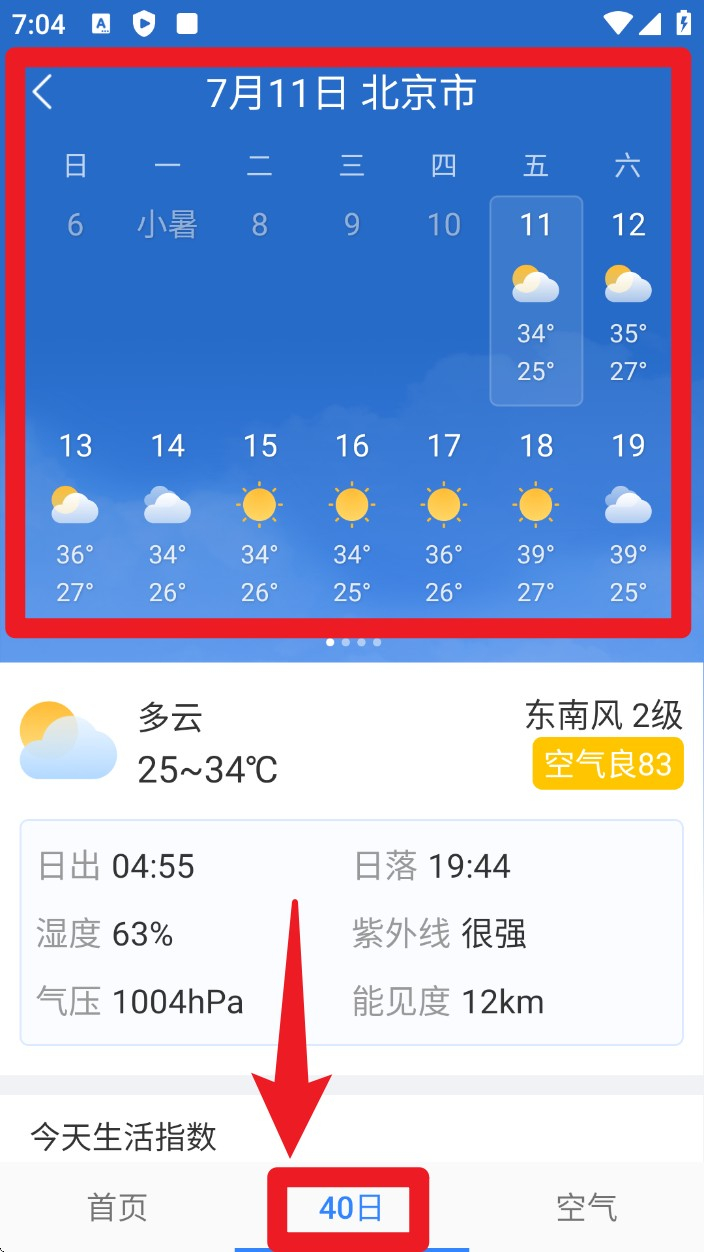Show weather for the 18th

[x=536, y=520]
